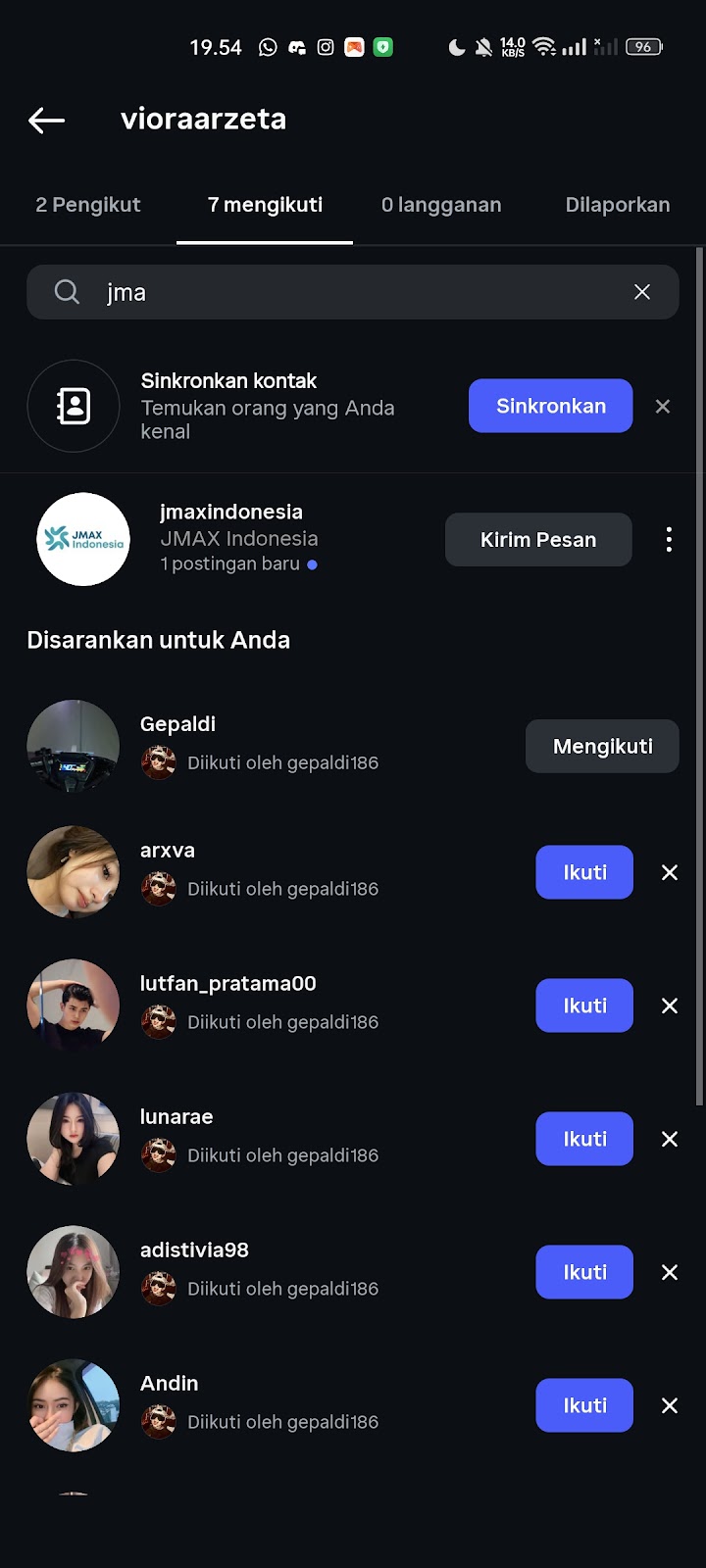This screenshot has height=1568, width=706.
Task: Follow lunarae
Action: coord(584,1139)
